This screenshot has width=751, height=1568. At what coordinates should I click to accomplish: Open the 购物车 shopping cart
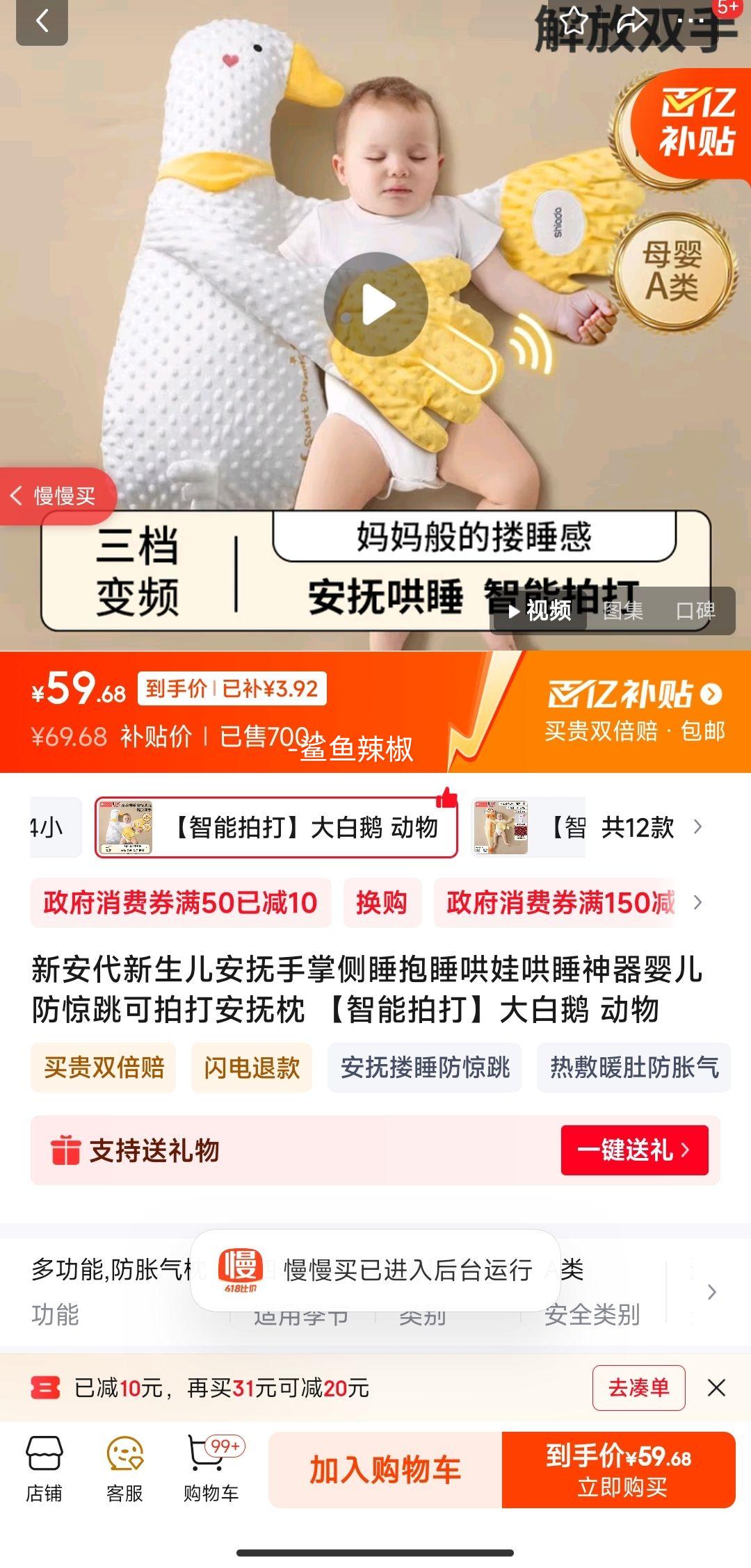click(211, 1469)
